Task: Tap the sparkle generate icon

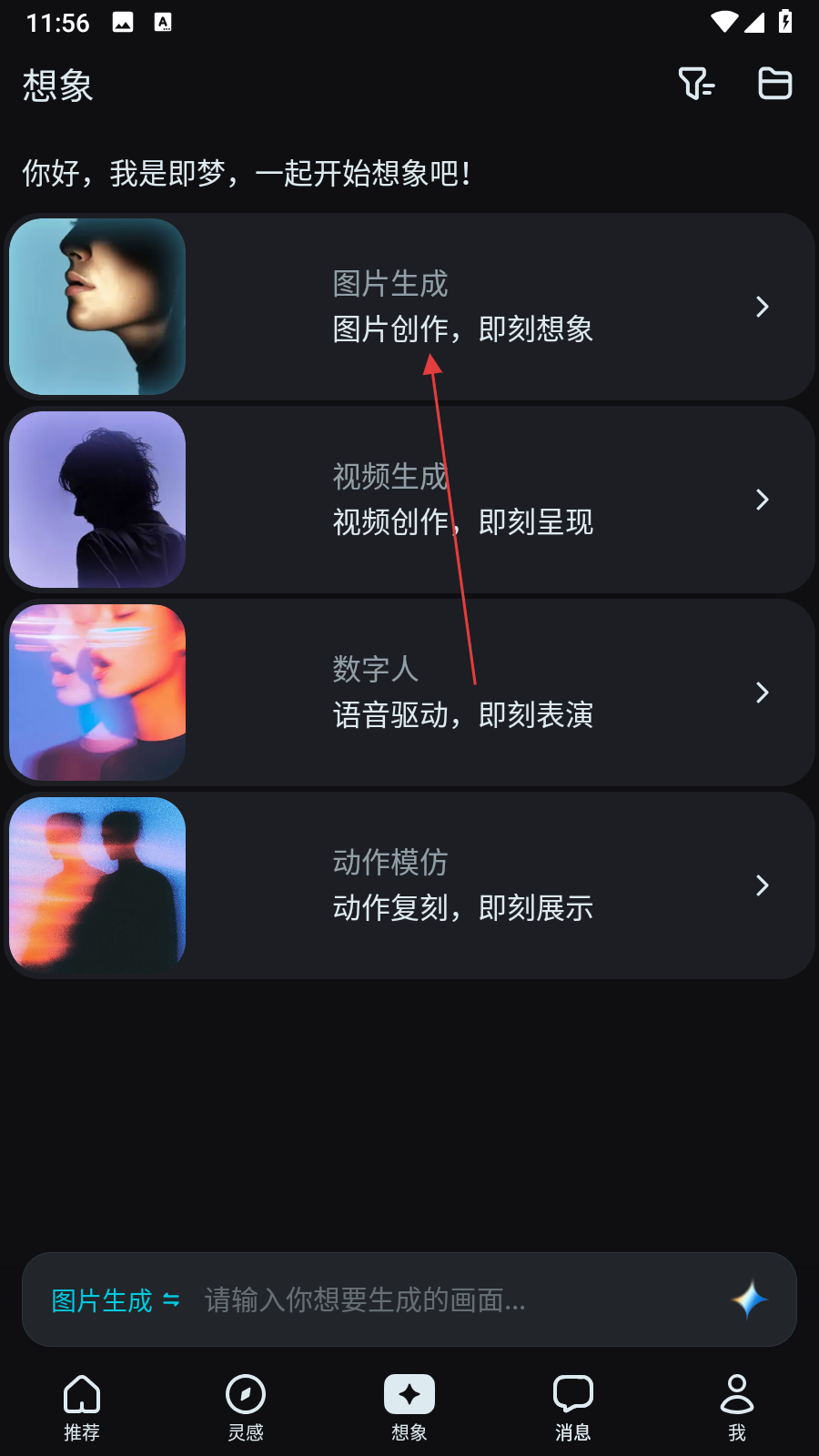Action: click(750, 1299)
